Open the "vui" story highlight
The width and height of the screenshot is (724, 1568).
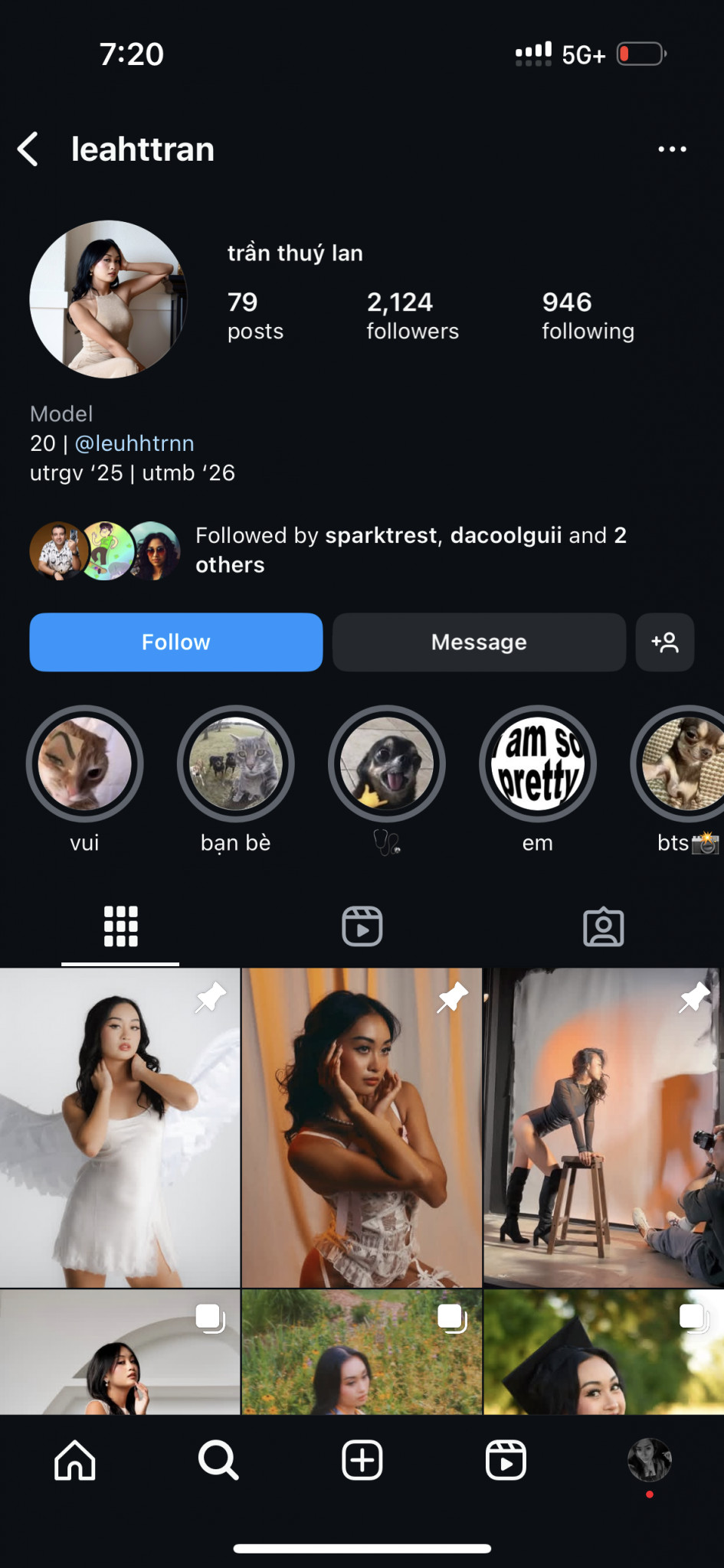[84, 764]
